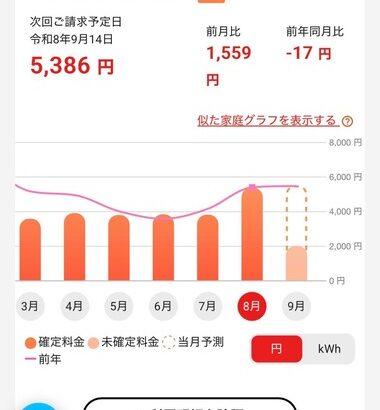Show the 9月 forecast month
380x410 pixels.
(296, 306)
